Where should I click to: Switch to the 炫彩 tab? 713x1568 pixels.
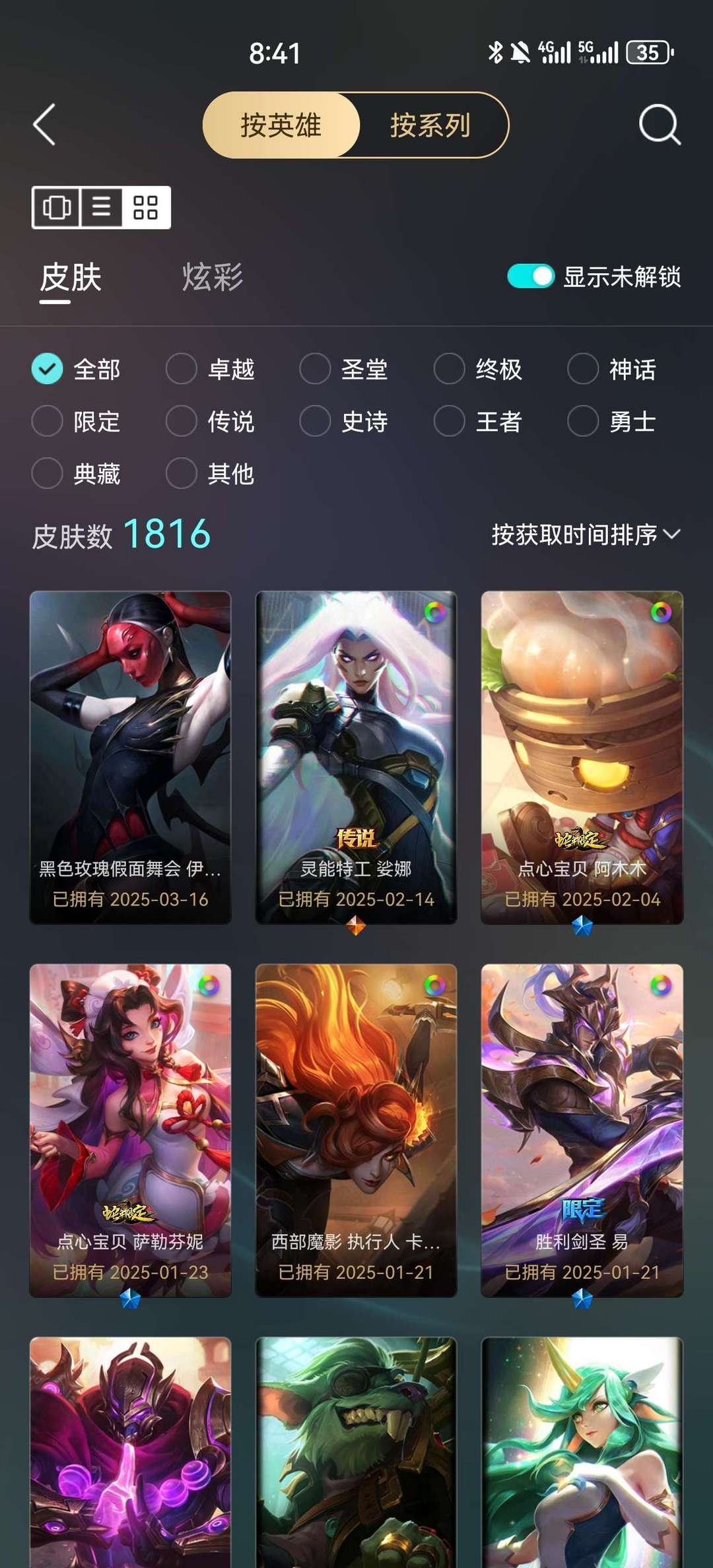213,277
